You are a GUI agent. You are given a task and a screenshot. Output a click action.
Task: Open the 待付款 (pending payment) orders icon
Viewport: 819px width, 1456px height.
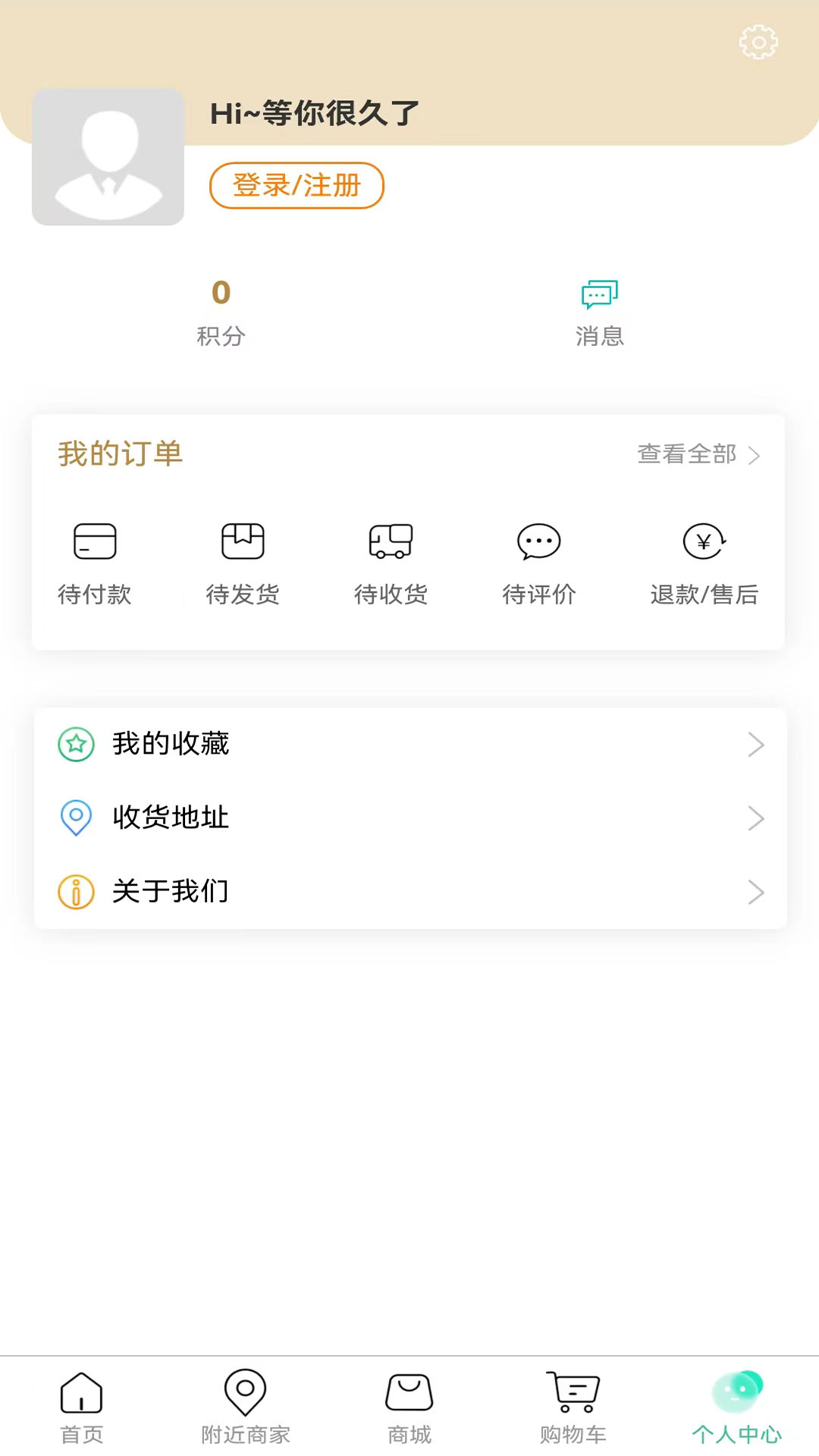point(95,541)
